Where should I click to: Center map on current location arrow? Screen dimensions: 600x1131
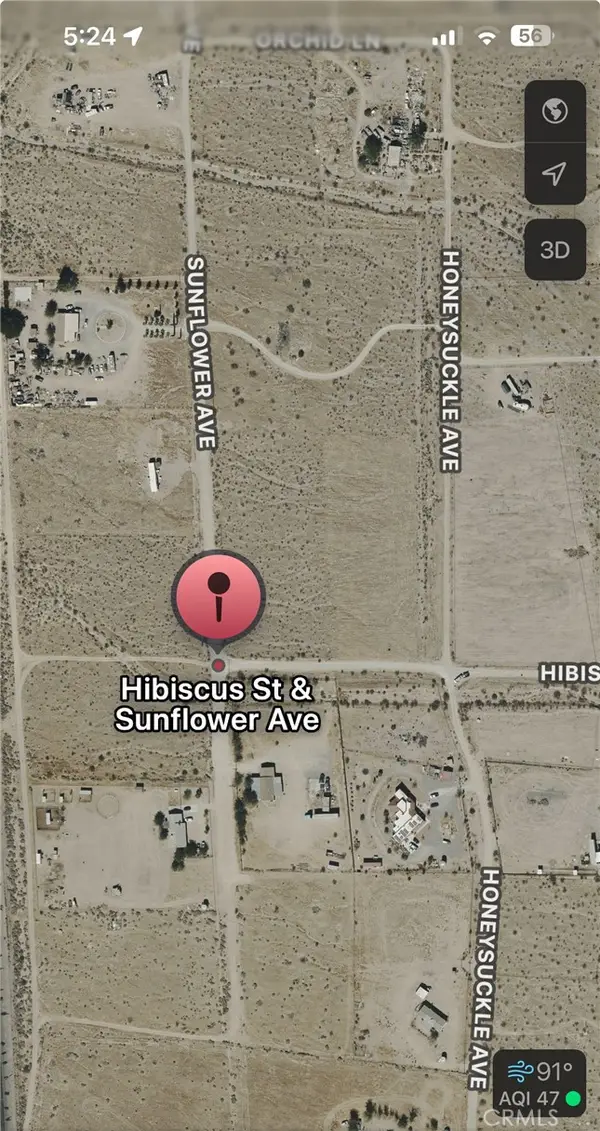(554, 175)
